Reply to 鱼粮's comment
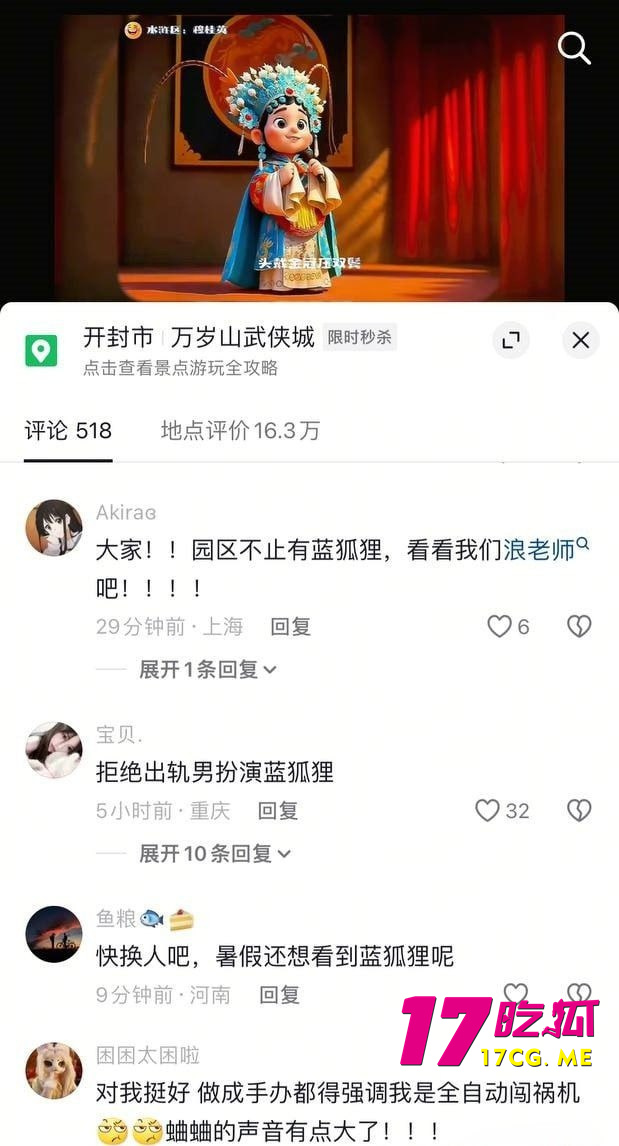 279,995
